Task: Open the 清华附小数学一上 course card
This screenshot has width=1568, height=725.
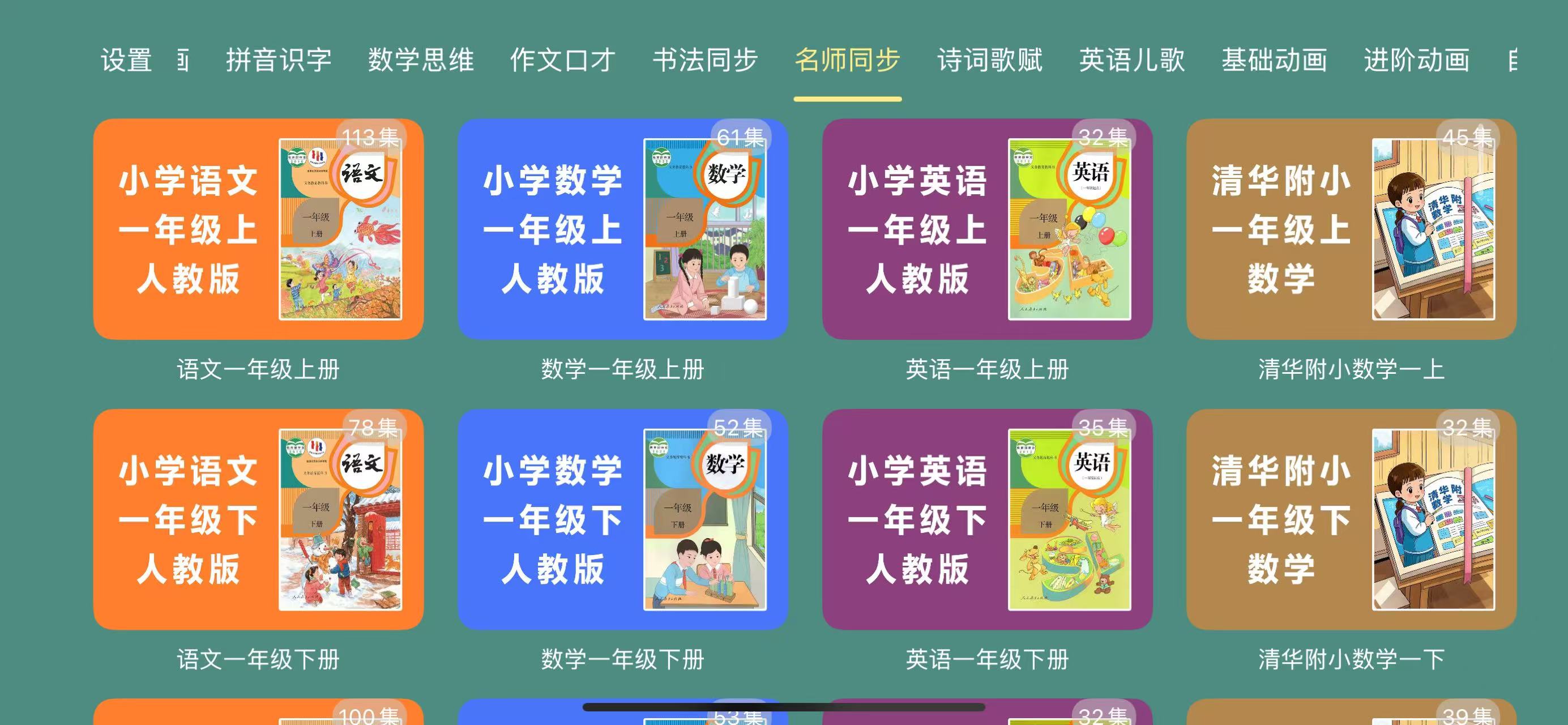Action: pyautogui.click(x=1351, y=229)
